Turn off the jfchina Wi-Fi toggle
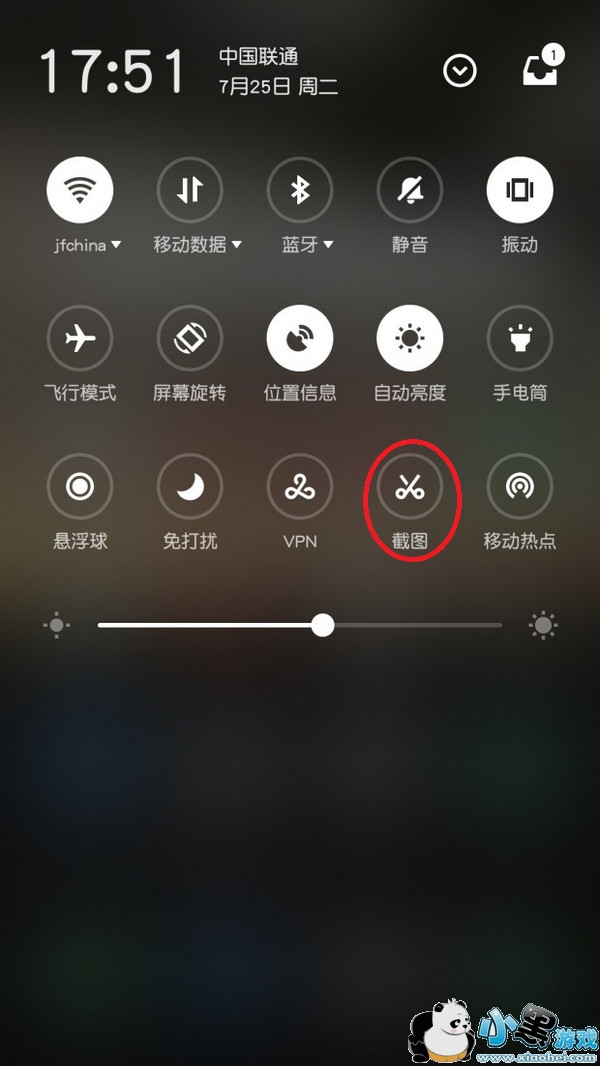The height and width of the screenshot is (1066, 600). (x=80, y=190)
